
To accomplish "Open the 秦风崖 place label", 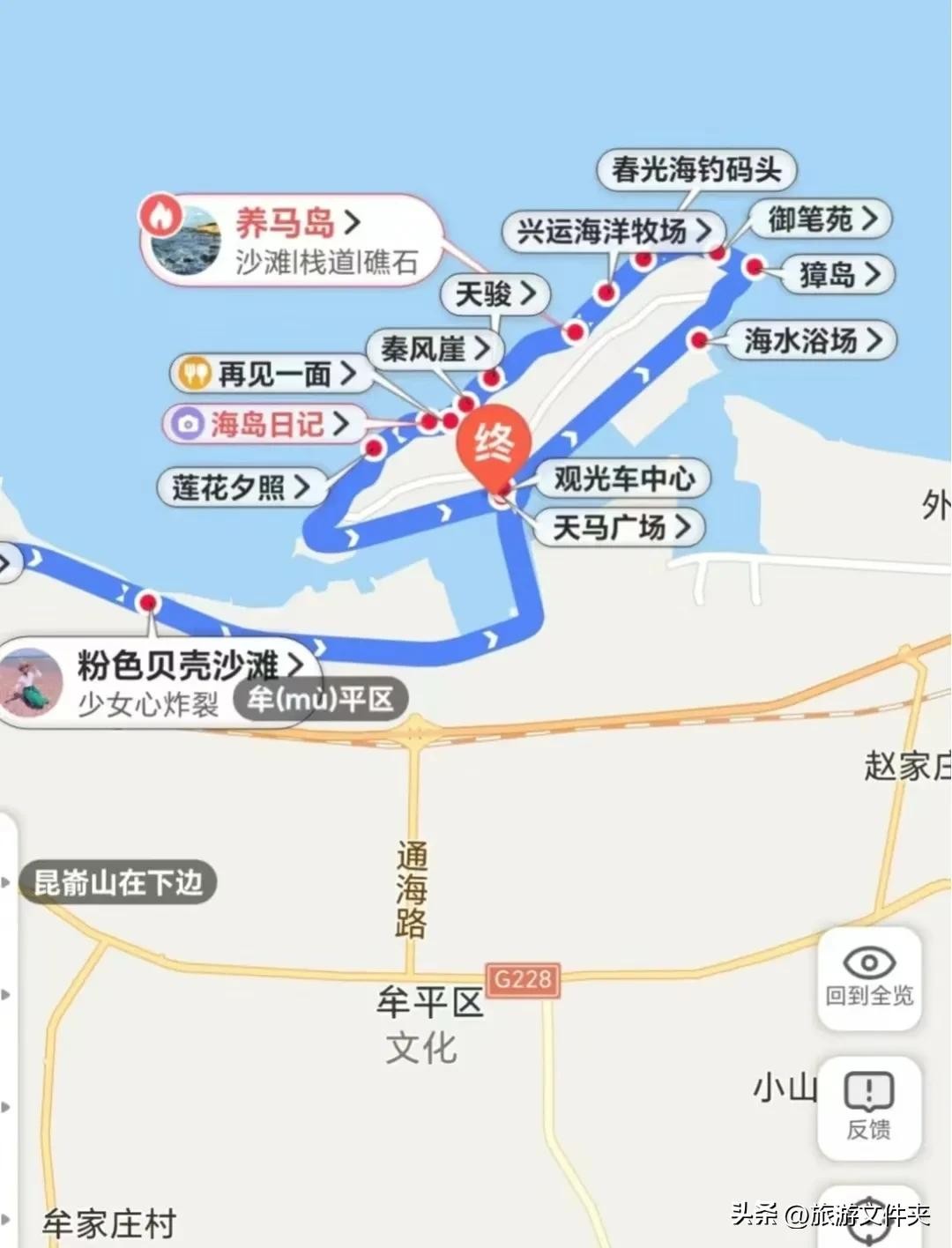I will tap(435, 349).
